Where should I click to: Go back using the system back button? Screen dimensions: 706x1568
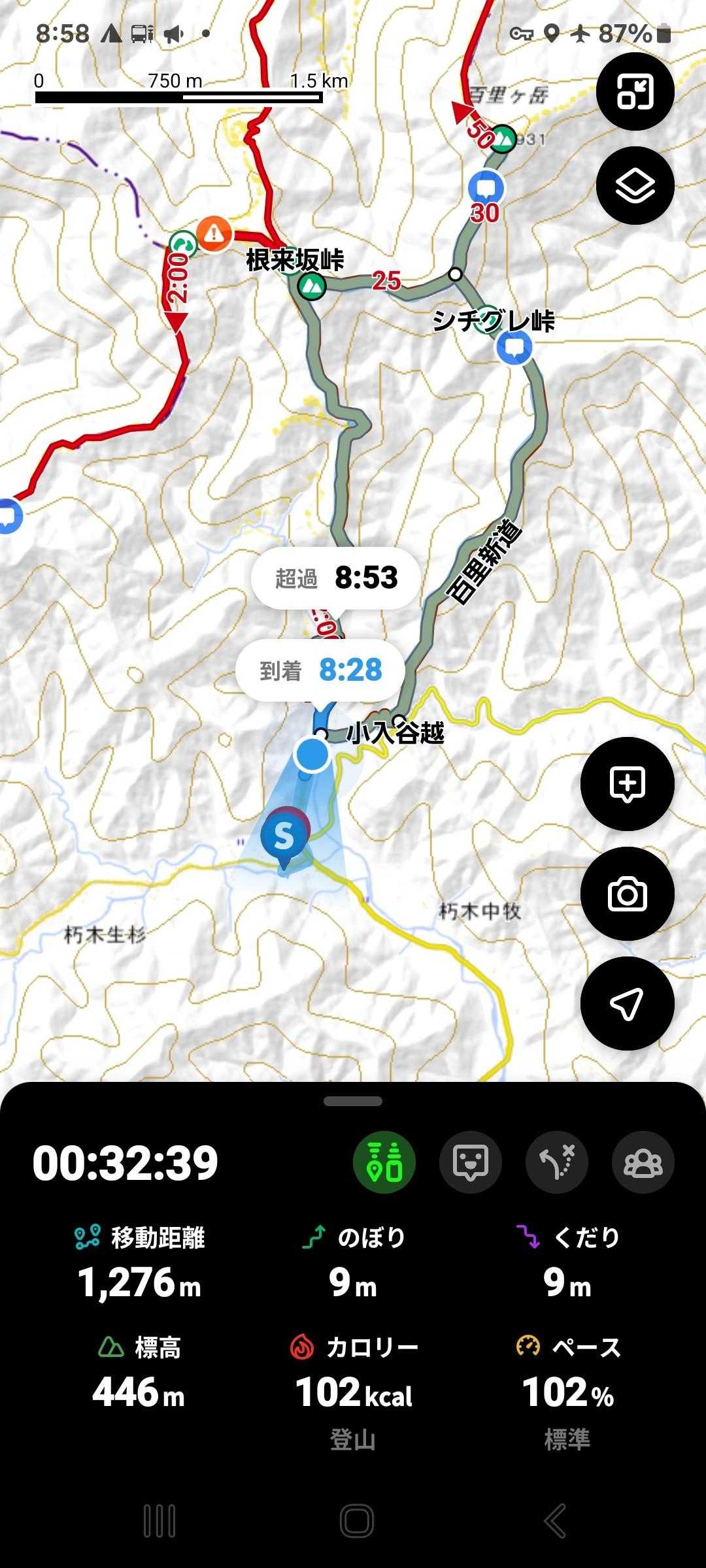pos(555,1522)
